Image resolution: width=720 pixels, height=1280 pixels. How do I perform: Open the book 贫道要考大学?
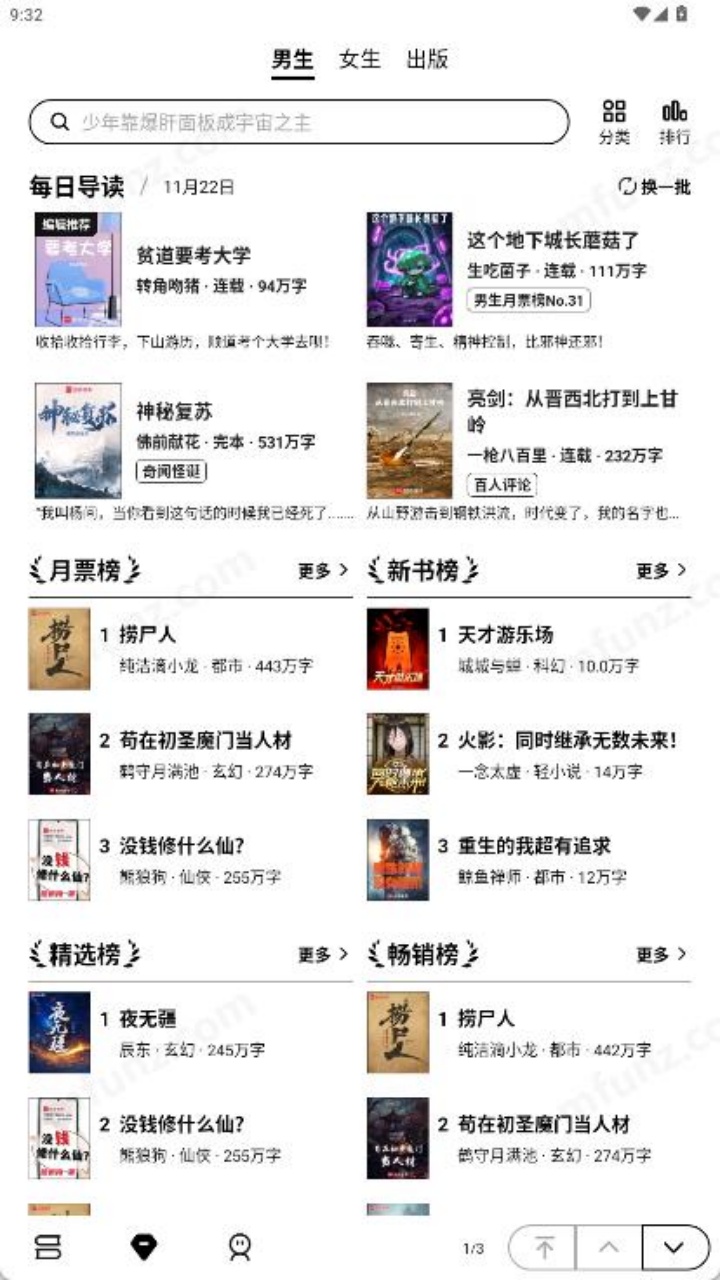point(193,255)
